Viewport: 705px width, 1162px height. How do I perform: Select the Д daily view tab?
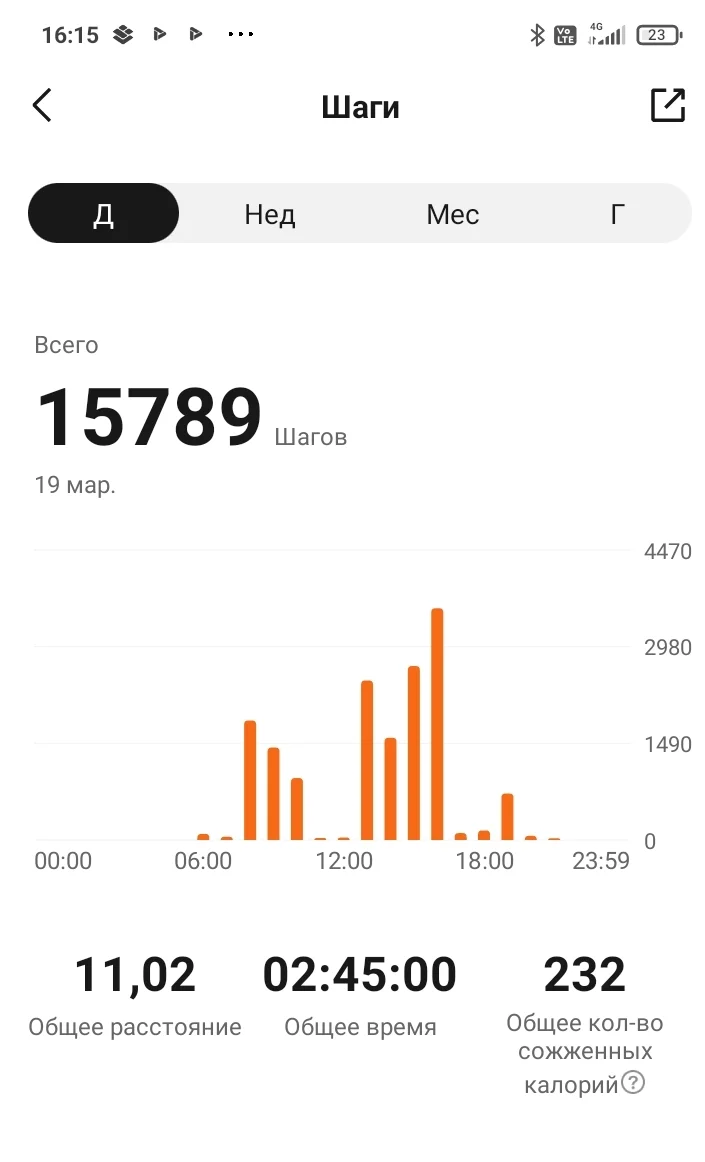tap(104, 214)
